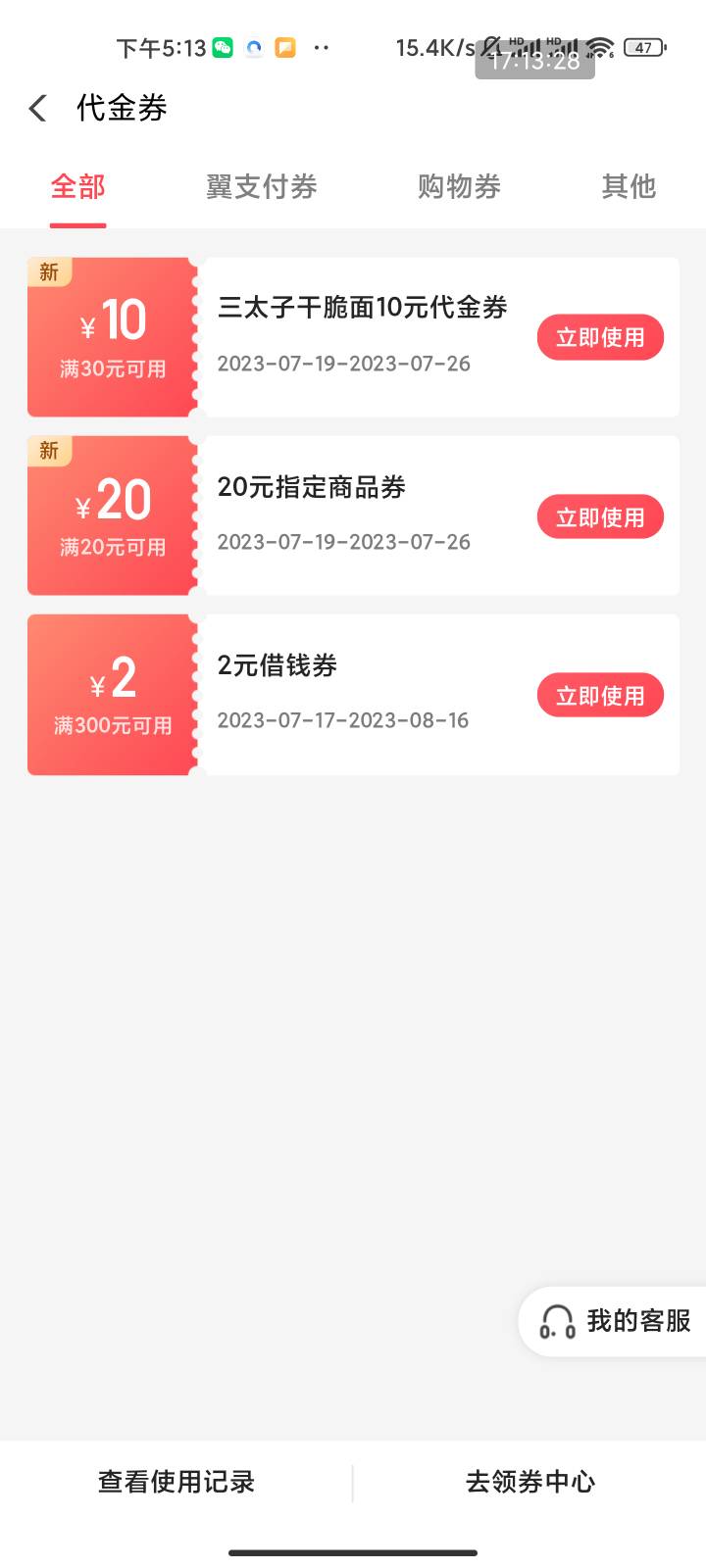Go to 去领券中心 coupon center

529,1482
